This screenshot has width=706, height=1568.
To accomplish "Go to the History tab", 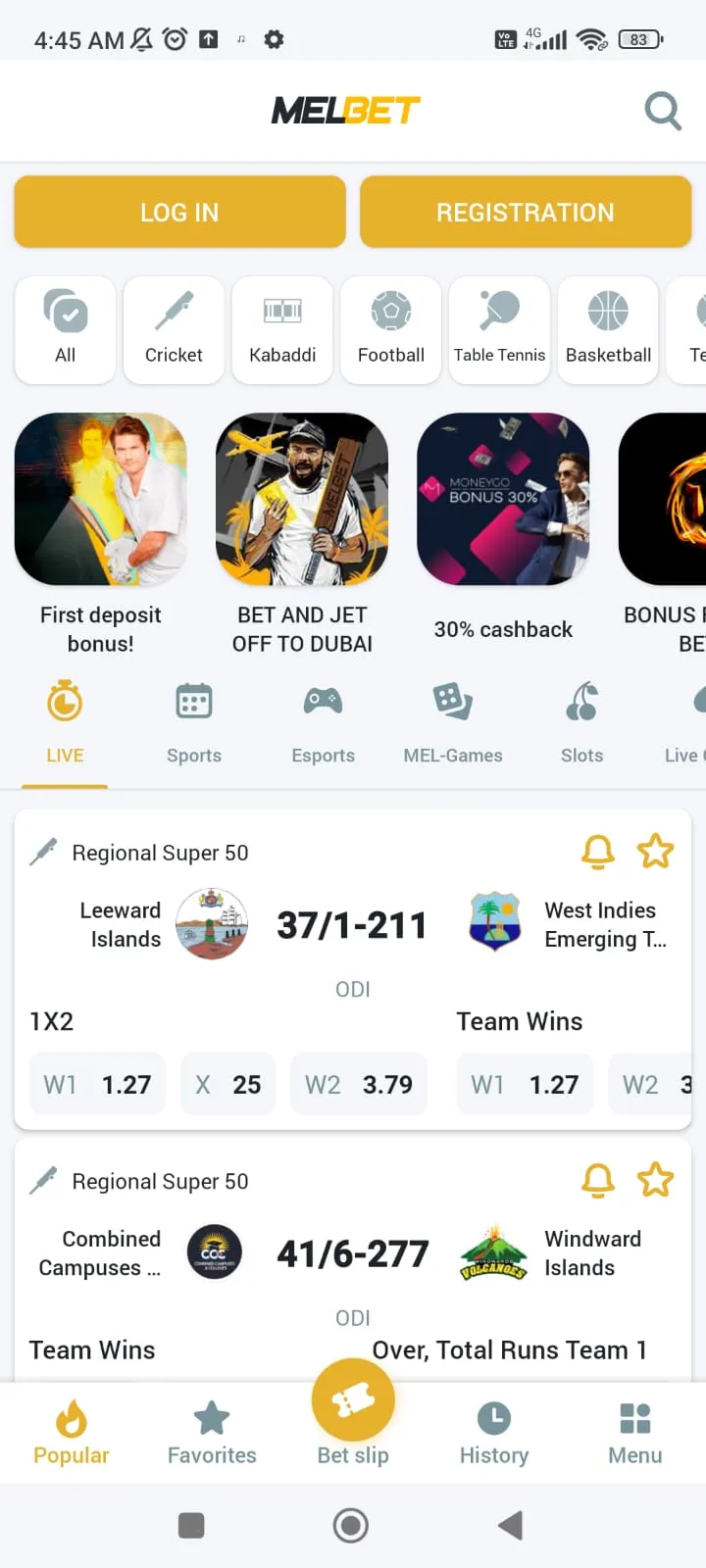I will coord(494,1433).
